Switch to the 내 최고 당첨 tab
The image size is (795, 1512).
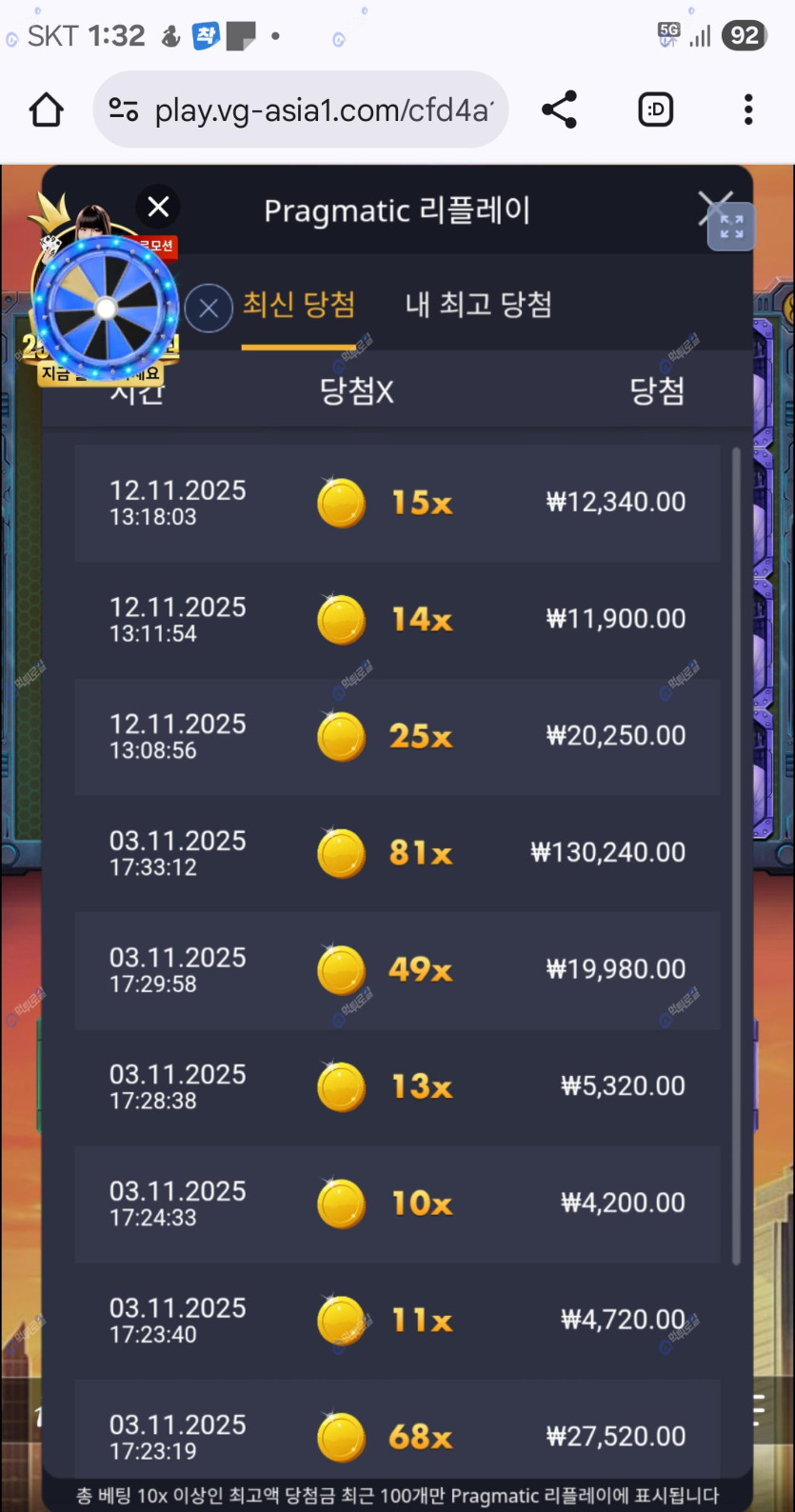pos(478,306)
